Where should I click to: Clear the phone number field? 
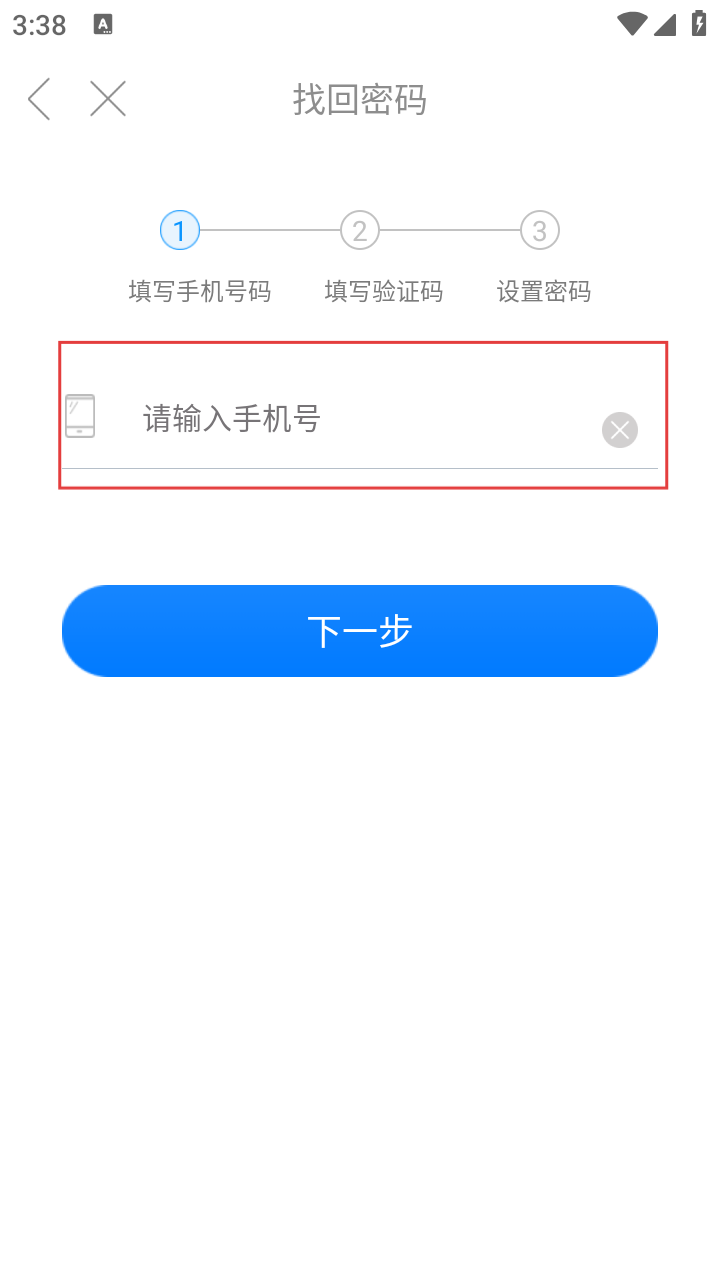pyautogui.click(x=620, y=430)
